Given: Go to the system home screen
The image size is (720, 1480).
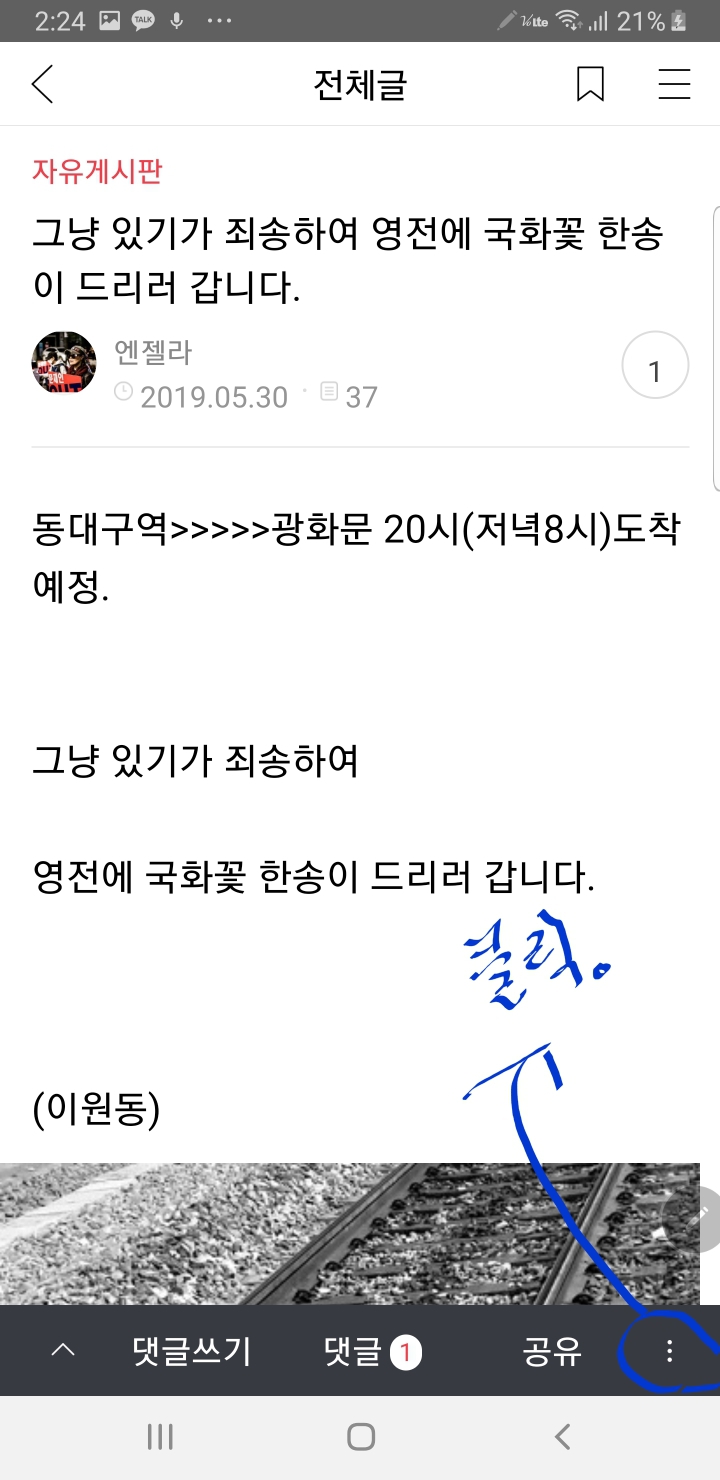Looking at the screenshot, I should tap(360, 1437).
